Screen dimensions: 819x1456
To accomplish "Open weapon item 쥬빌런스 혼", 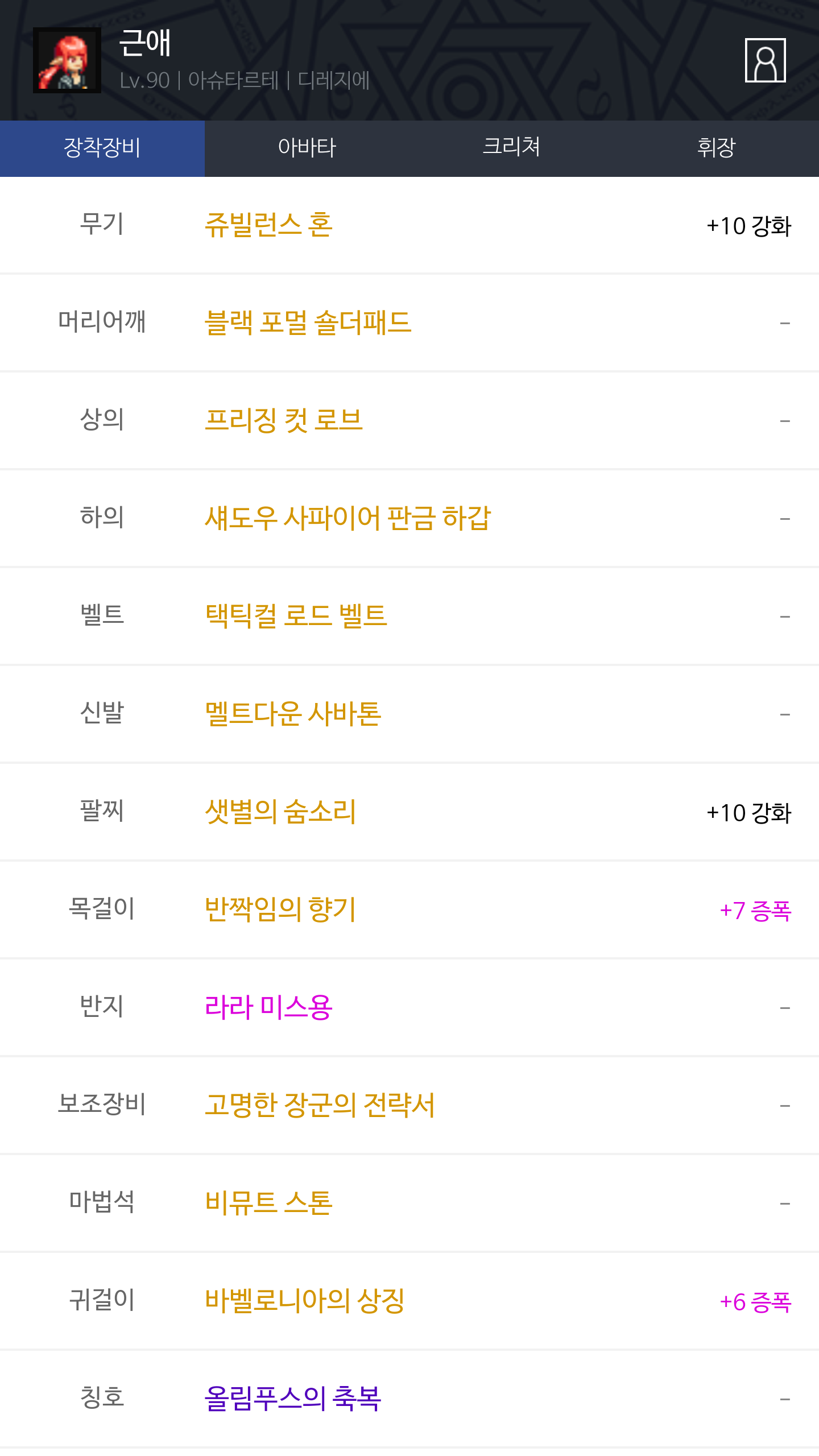I will tap(268, 225).
